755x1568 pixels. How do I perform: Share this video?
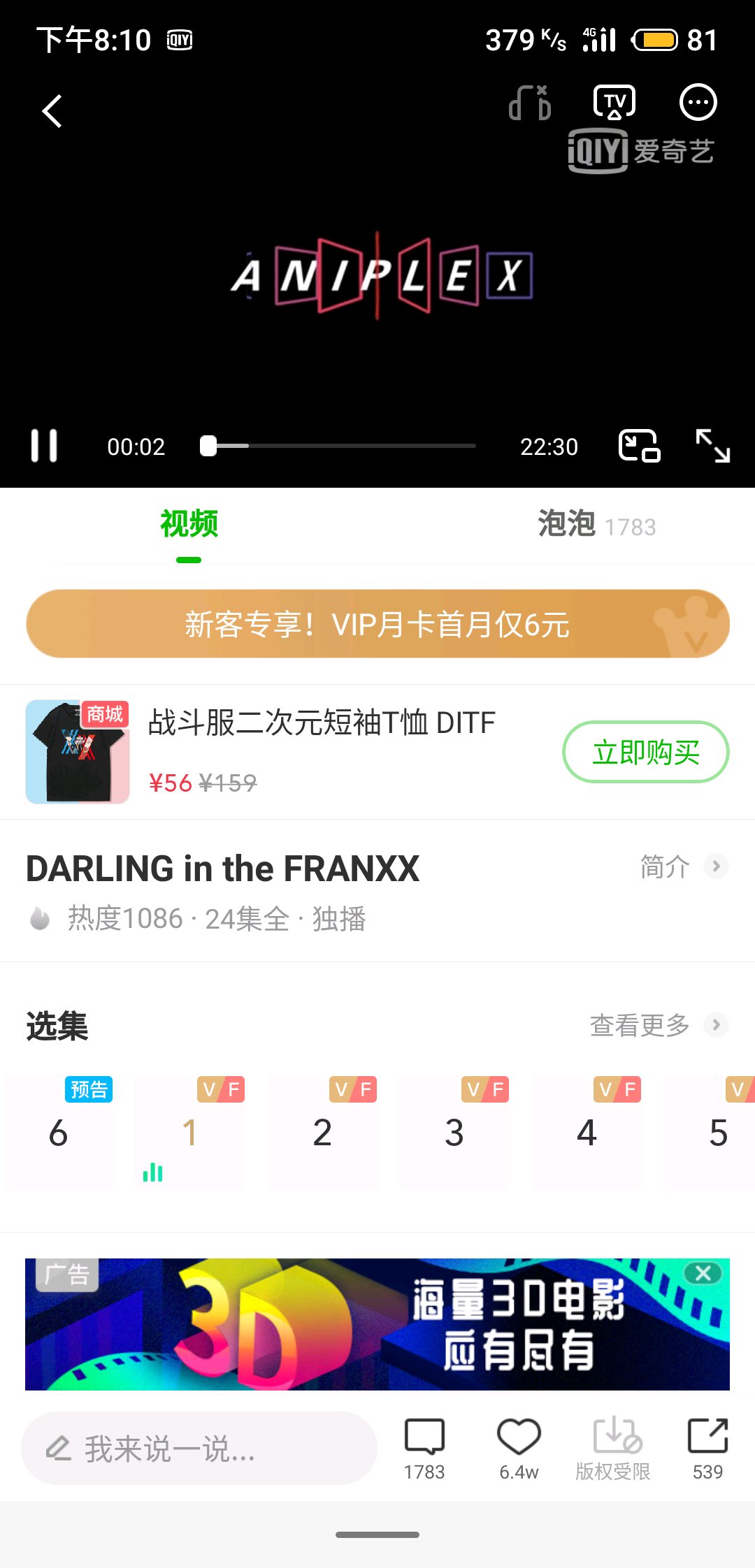tap(707, 1449)
